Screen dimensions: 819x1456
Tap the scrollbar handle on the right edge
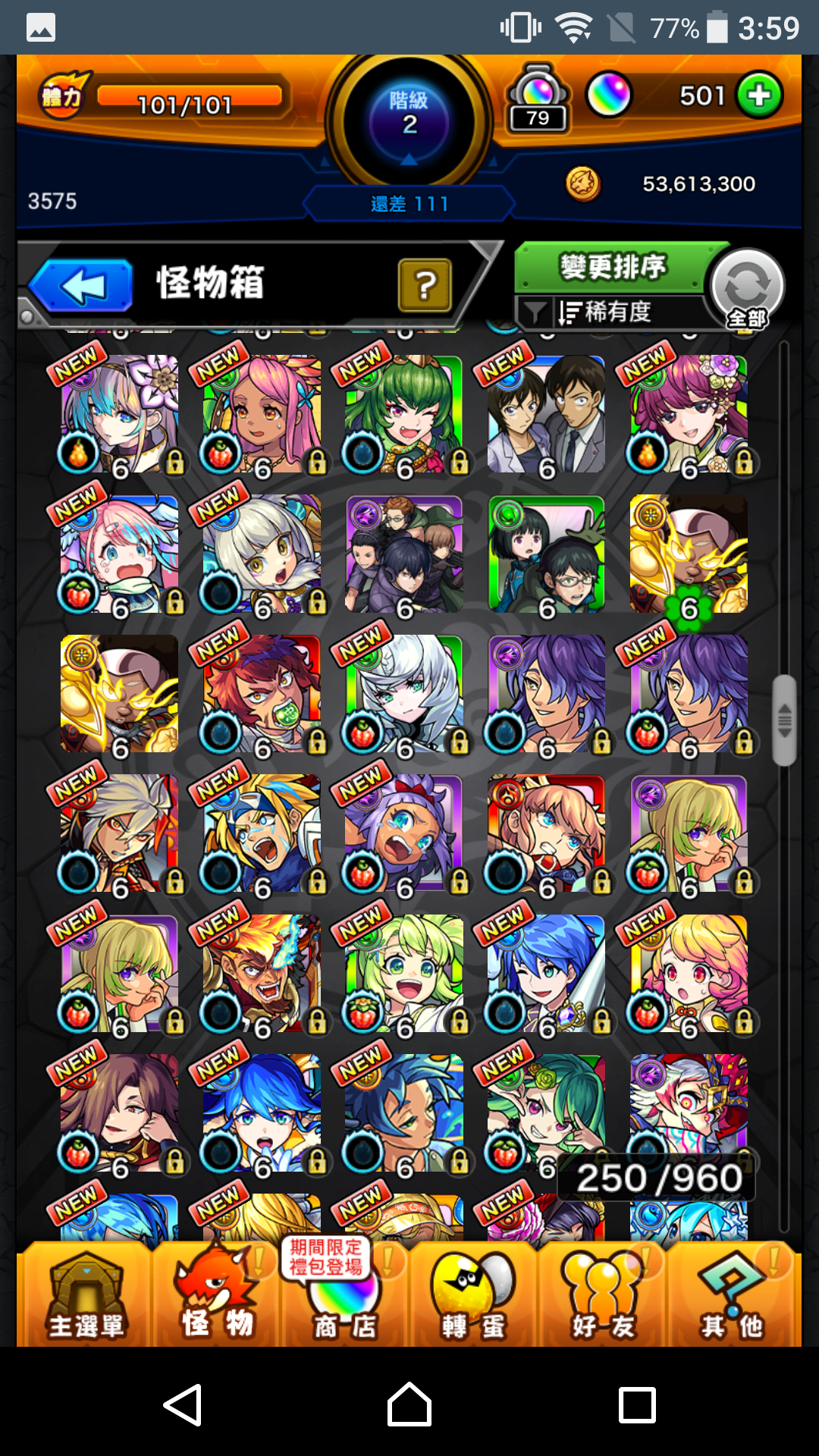[x=784, y=720]
